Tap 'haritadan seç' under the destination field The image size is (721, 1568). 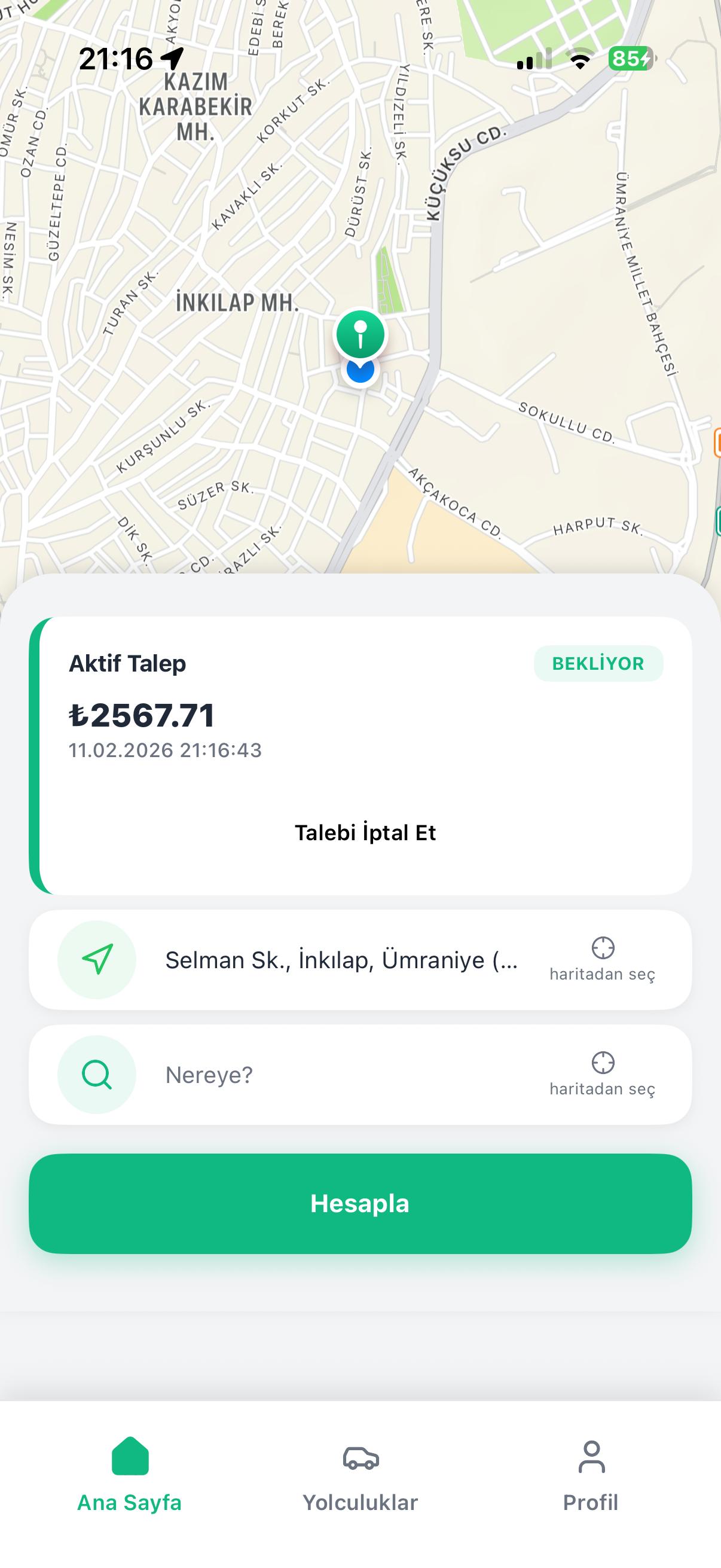(x=603, y=1088)
